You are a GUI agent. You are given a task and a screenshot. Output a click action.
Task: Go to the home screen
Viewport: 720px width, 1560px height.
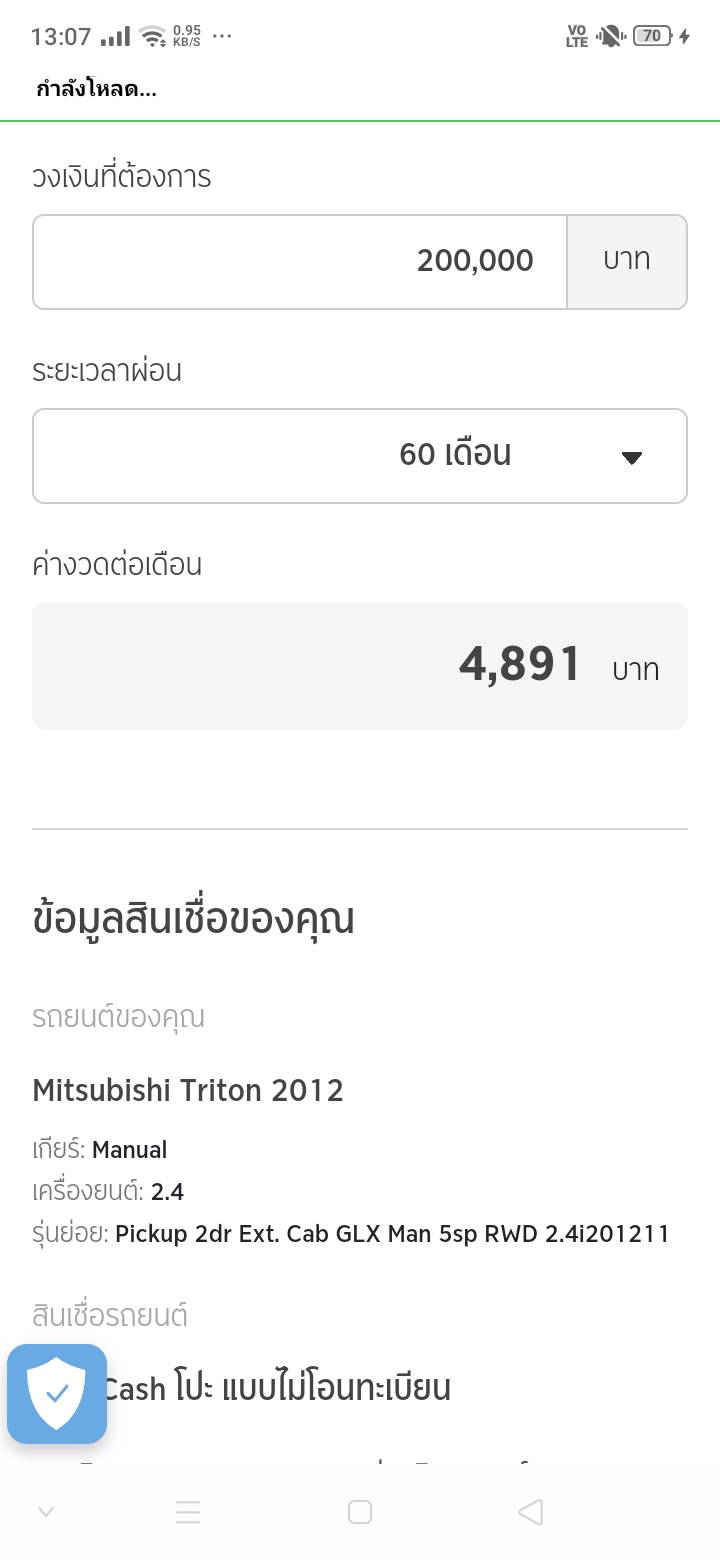360,1512
